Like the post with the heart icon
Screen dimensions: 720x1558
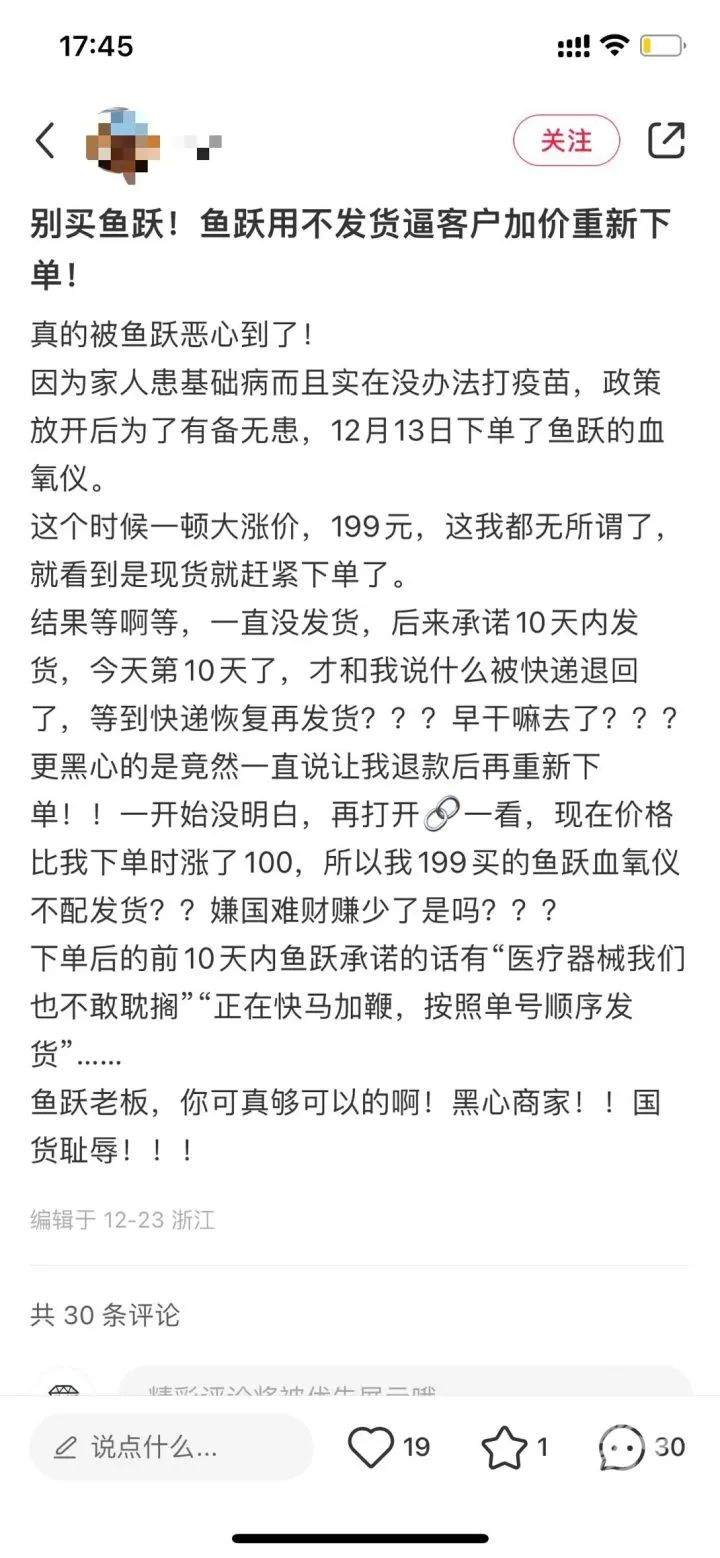tap(371, 1446)
